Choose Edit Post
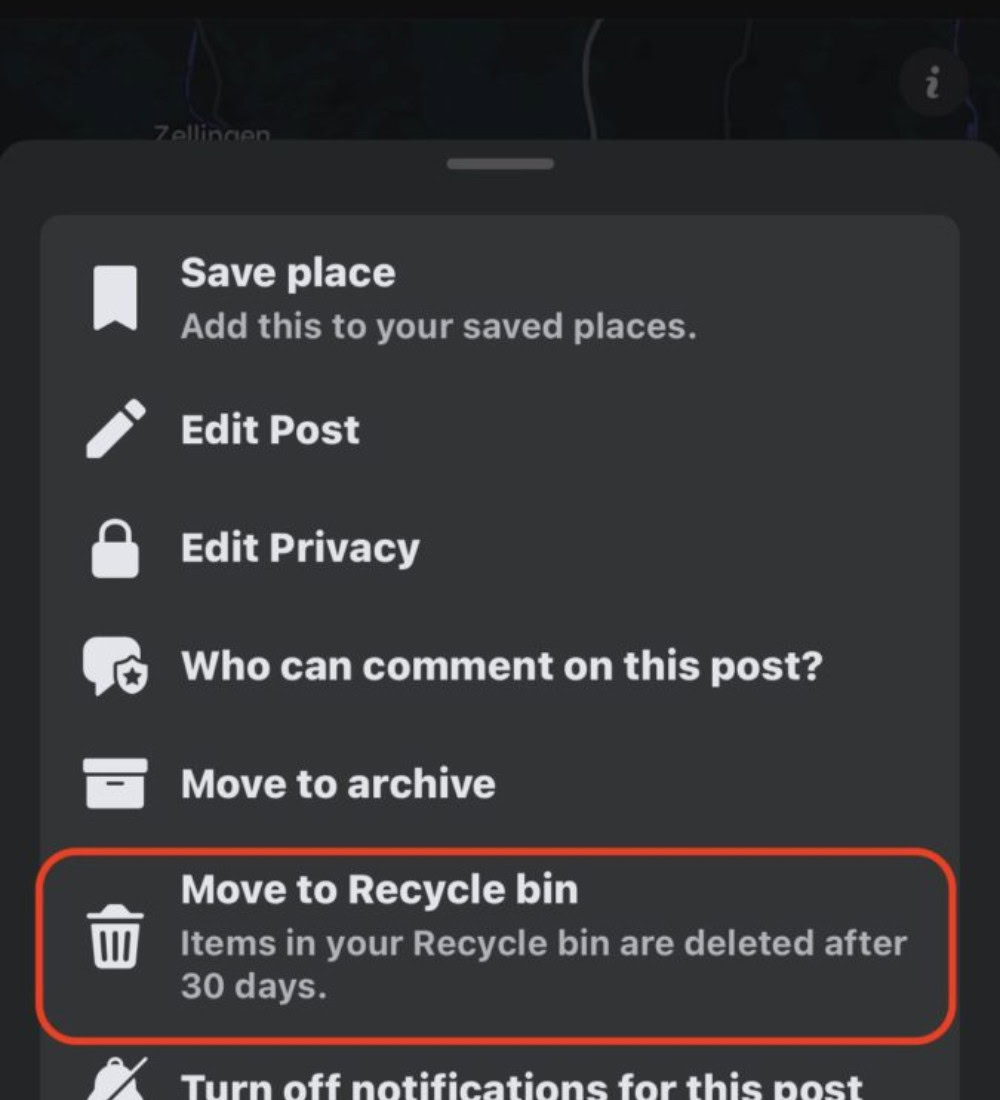Screen dimensions: 1000x1100 pyautogui.click(x=270, y=430)
